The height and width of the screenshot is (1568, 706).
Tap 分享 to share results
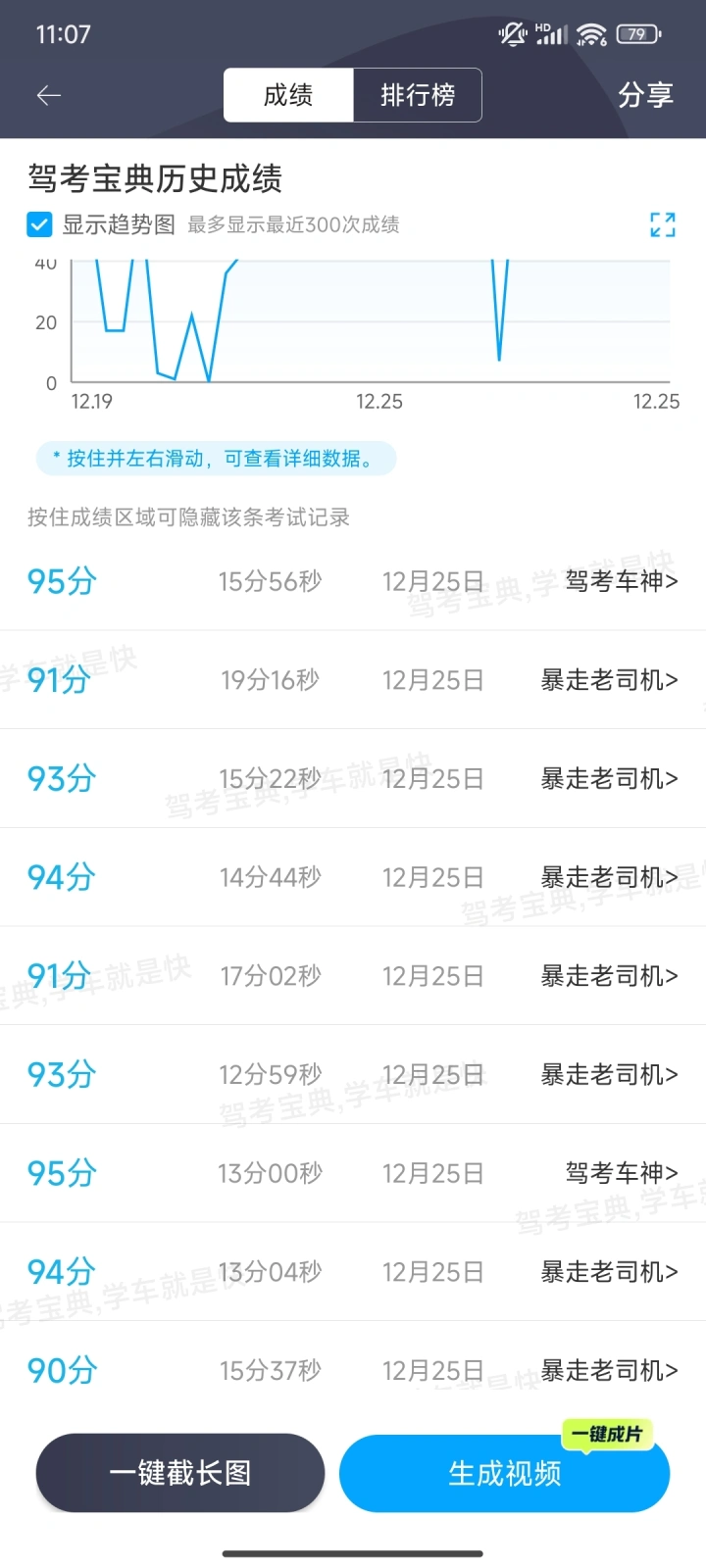(x=645, y=95)
